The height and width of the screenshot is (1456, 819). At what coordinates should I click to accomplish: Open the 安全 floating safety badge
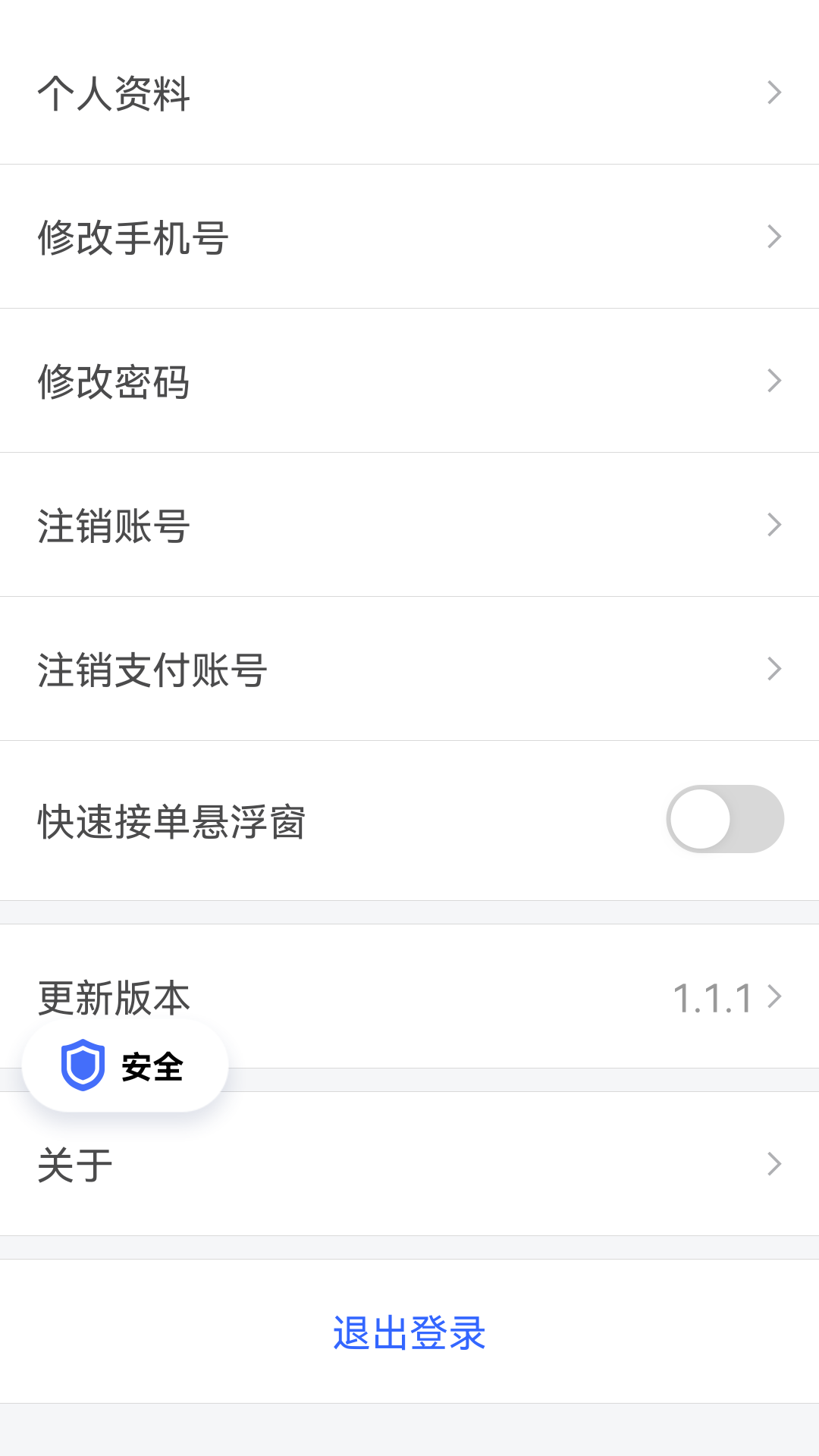pos(125,1066)
